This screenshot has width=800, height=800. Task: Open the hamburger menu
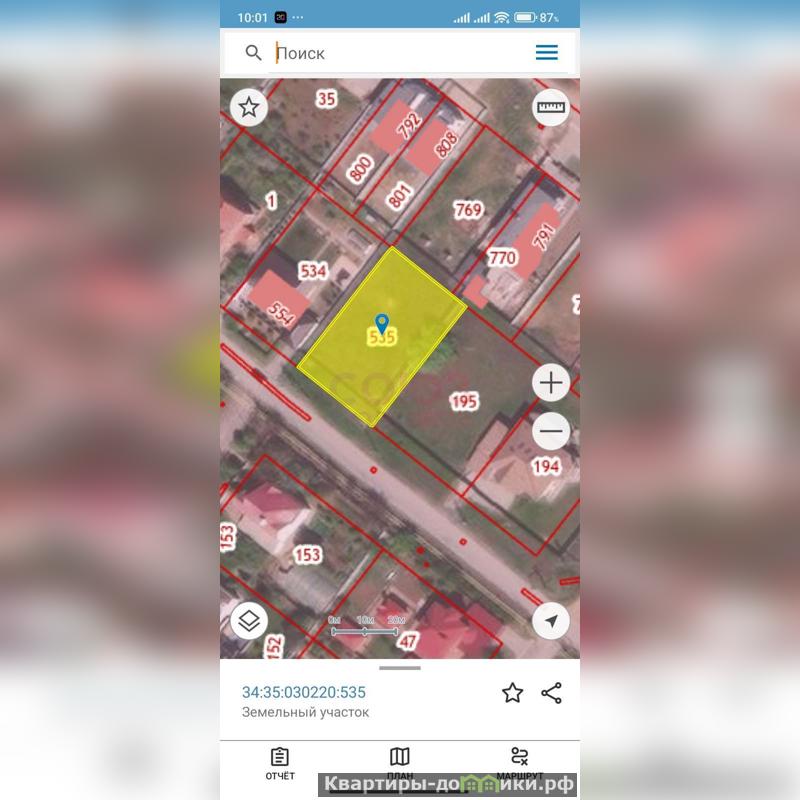(x=546, y=53)
